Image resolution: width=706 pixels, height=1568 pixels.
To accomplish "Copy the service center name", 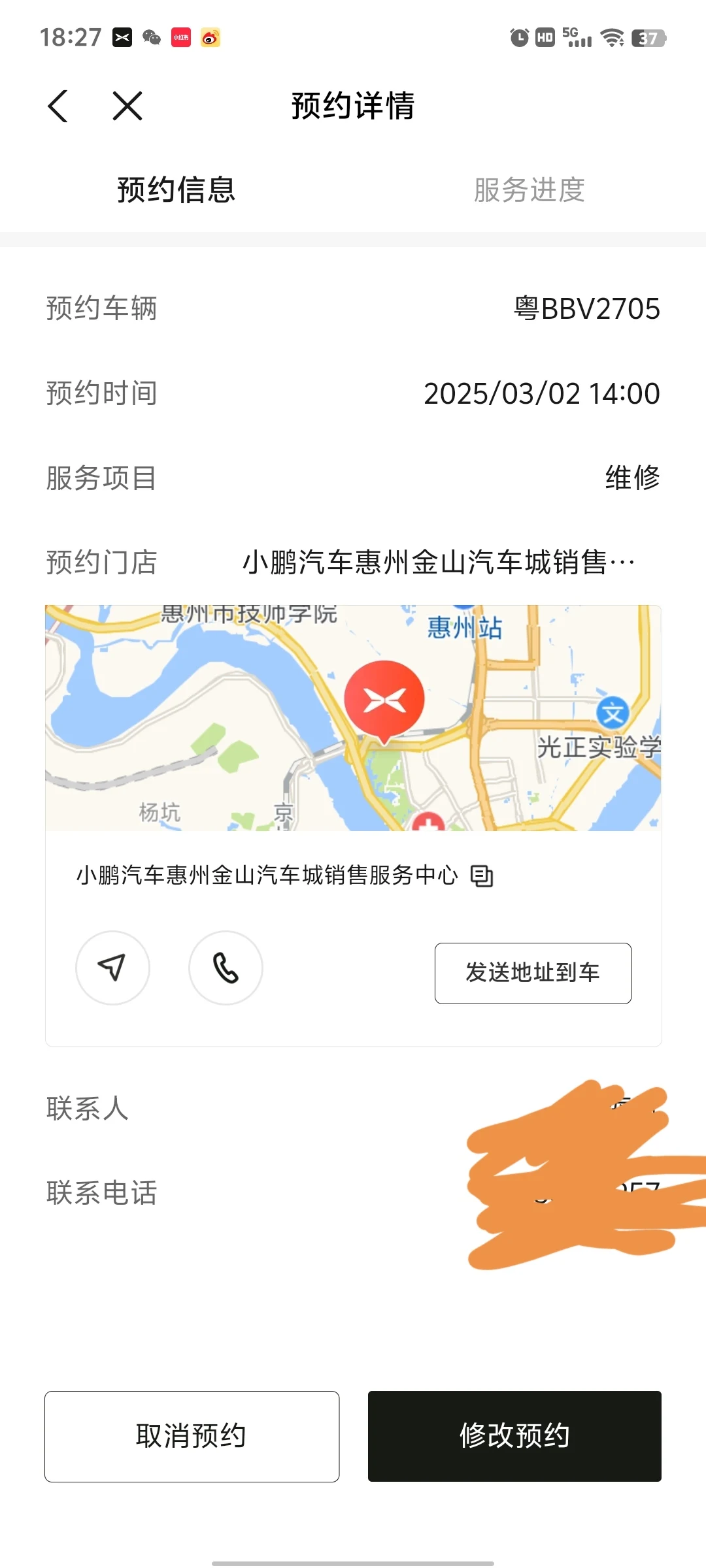I will point(482,875).
